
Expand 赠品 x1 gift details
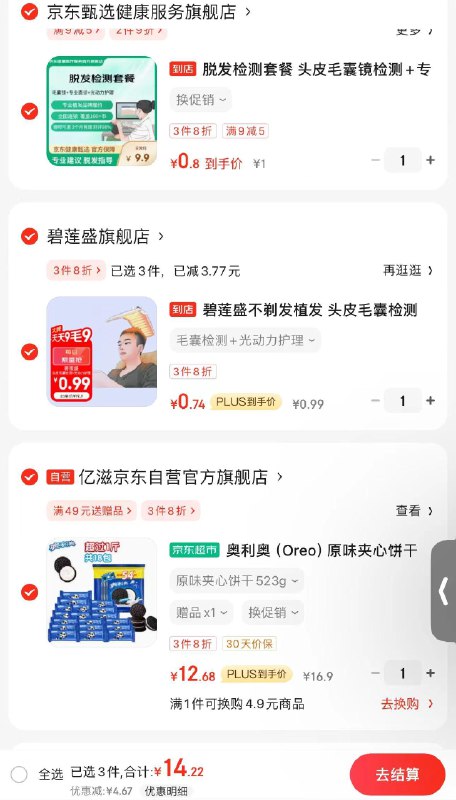[201, 613]
